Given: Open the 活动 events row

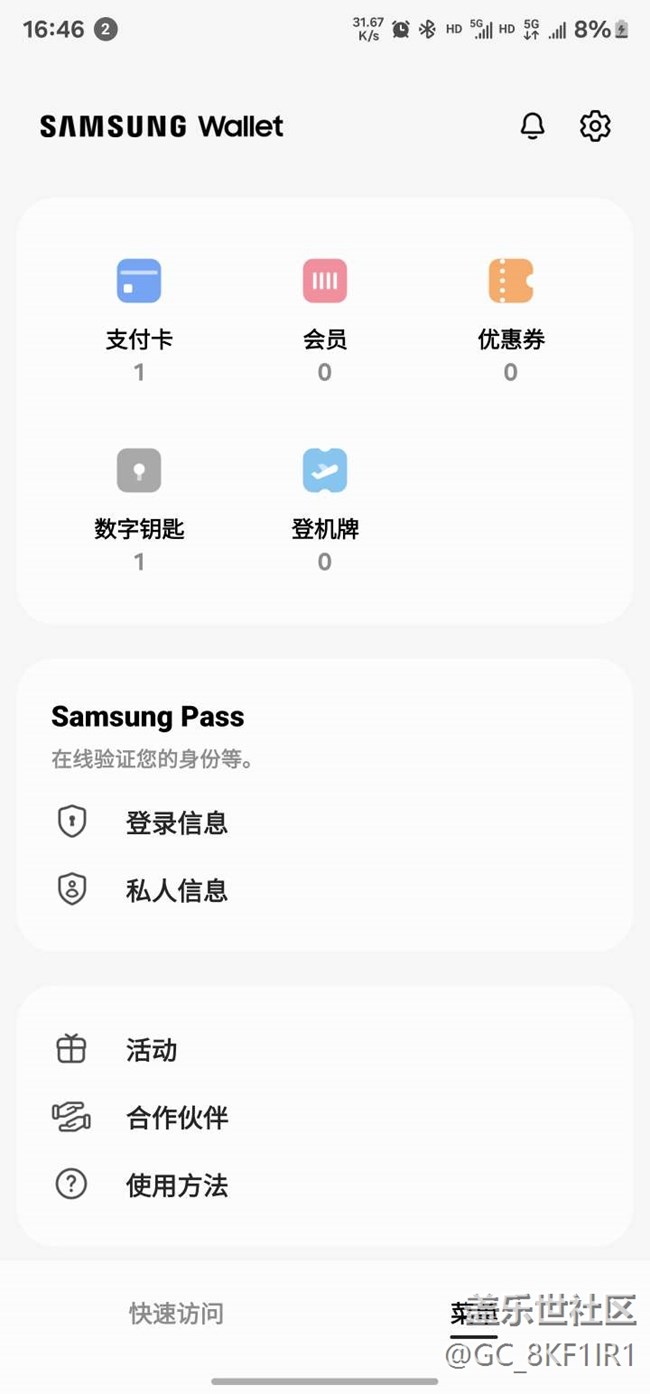Looking at the screenshot, I should pyautogui.click(x=325, y=1050).
